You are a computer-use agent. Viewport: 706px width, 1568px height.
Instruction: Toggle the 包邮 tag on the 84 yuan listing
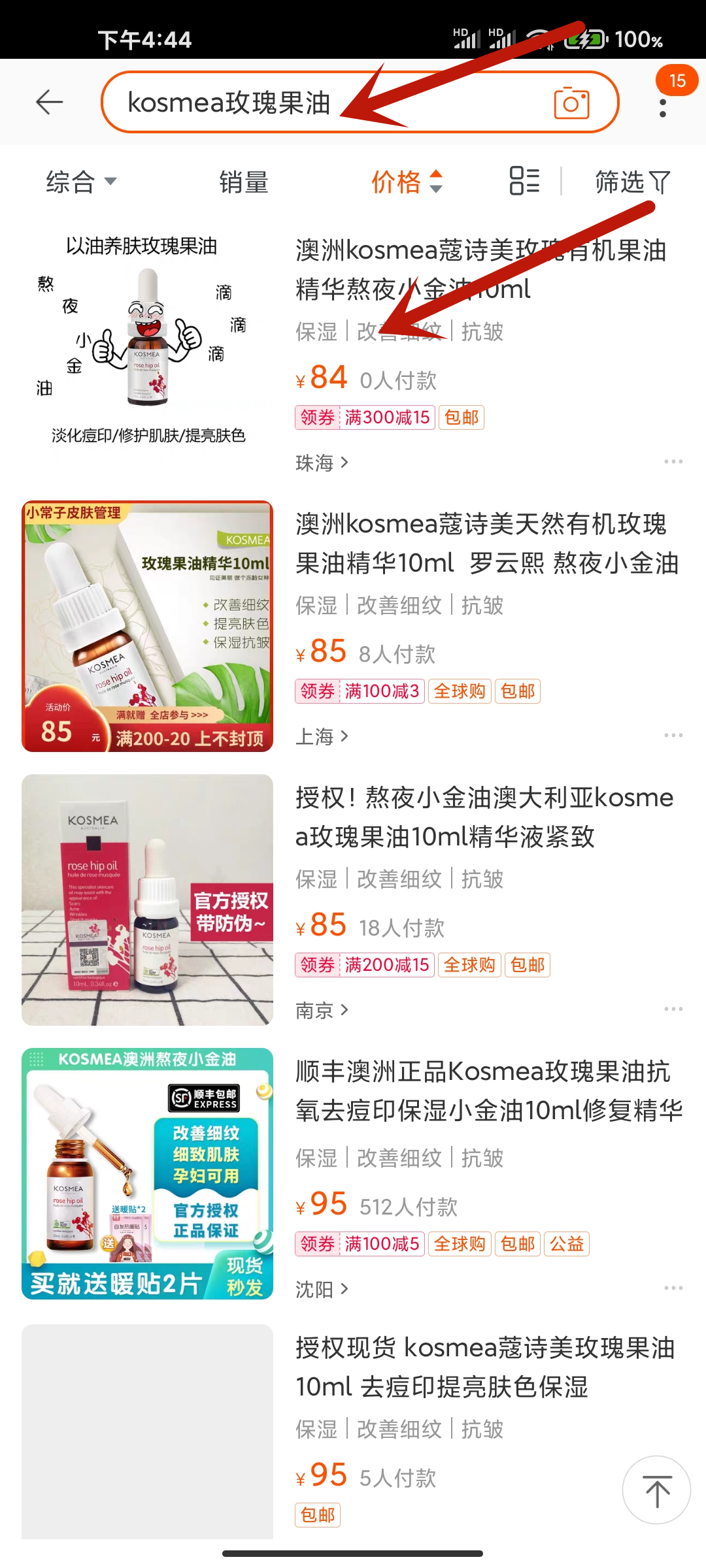(x=460, y=417)
